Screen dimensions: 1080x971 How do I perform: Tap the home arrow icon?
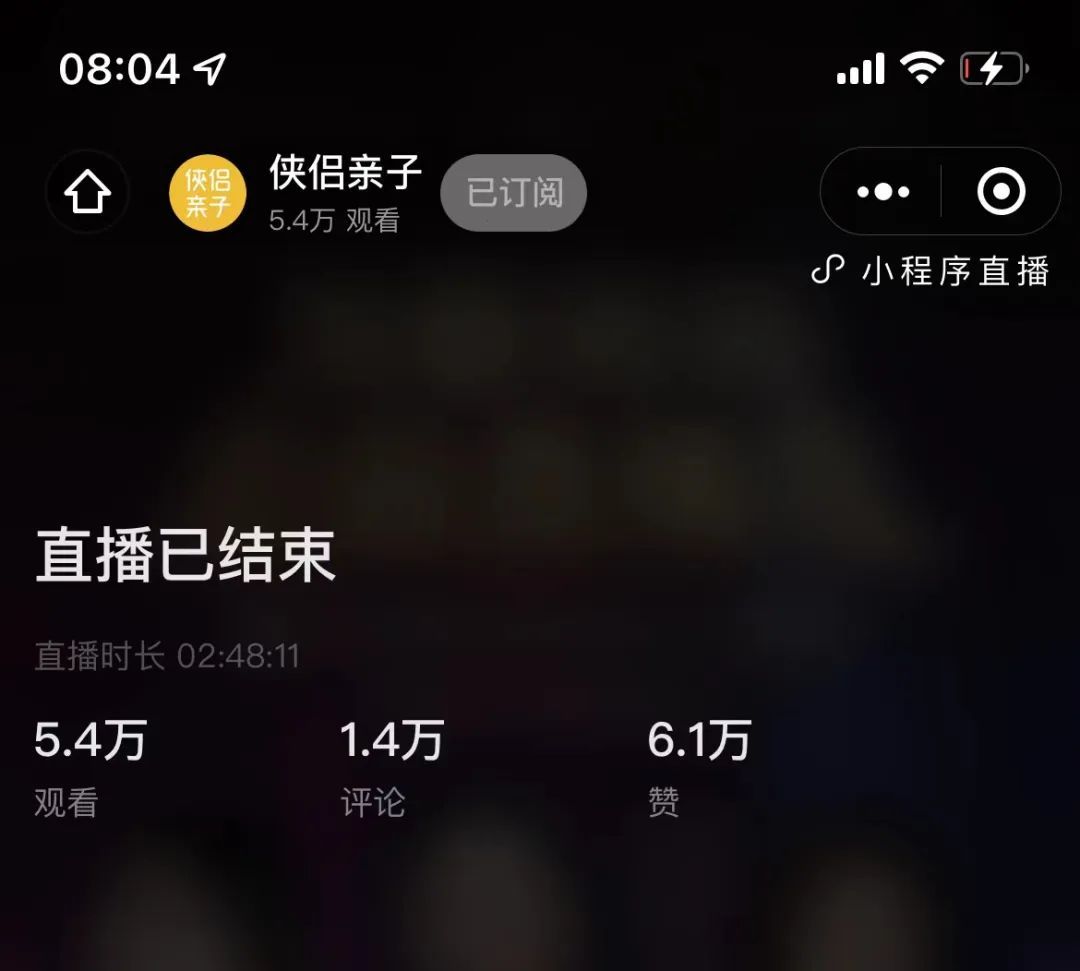point(87,193)
